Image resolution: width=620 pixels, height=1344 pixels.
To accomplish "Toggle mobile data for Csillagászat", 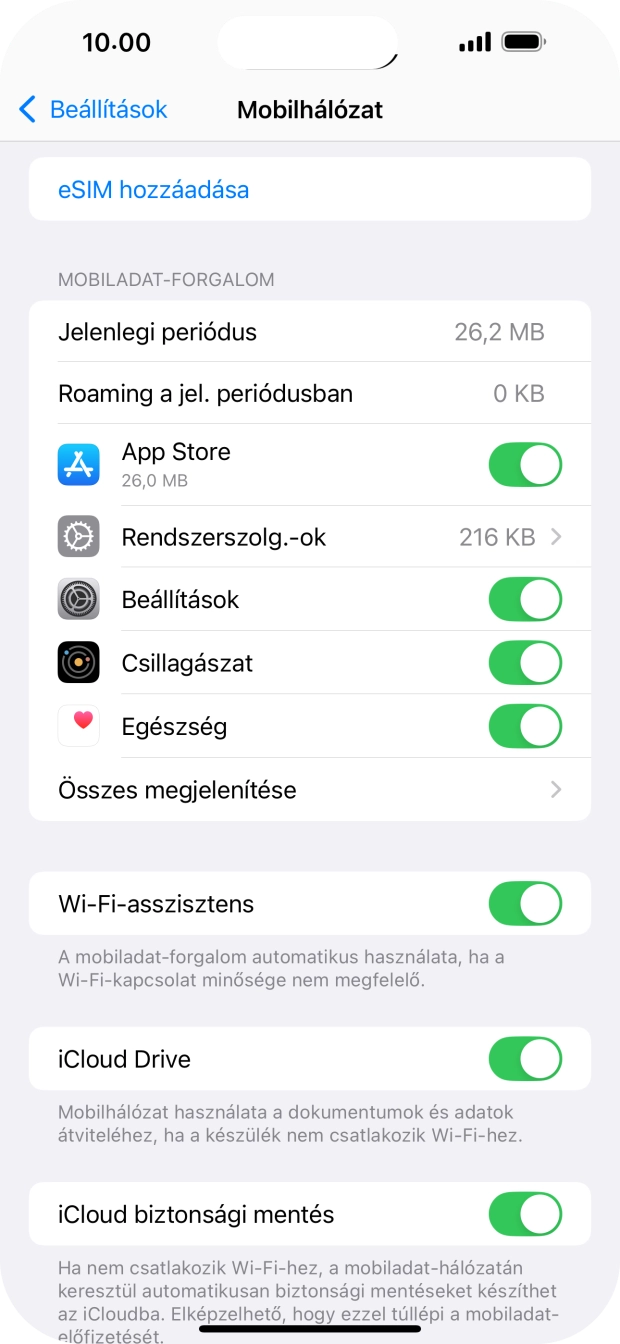I will click(x=524, y=663).
